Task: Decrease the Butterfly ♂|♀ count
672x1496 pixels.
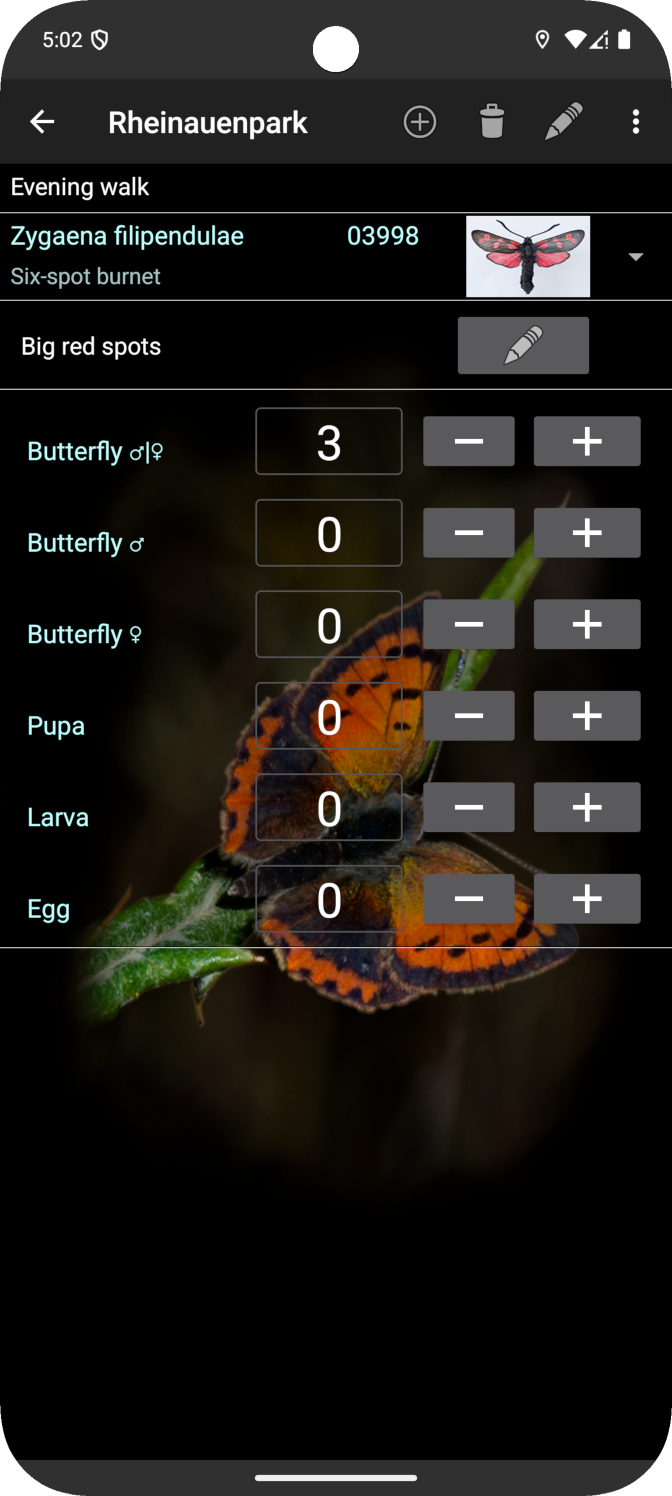Action: pos(469,442)
